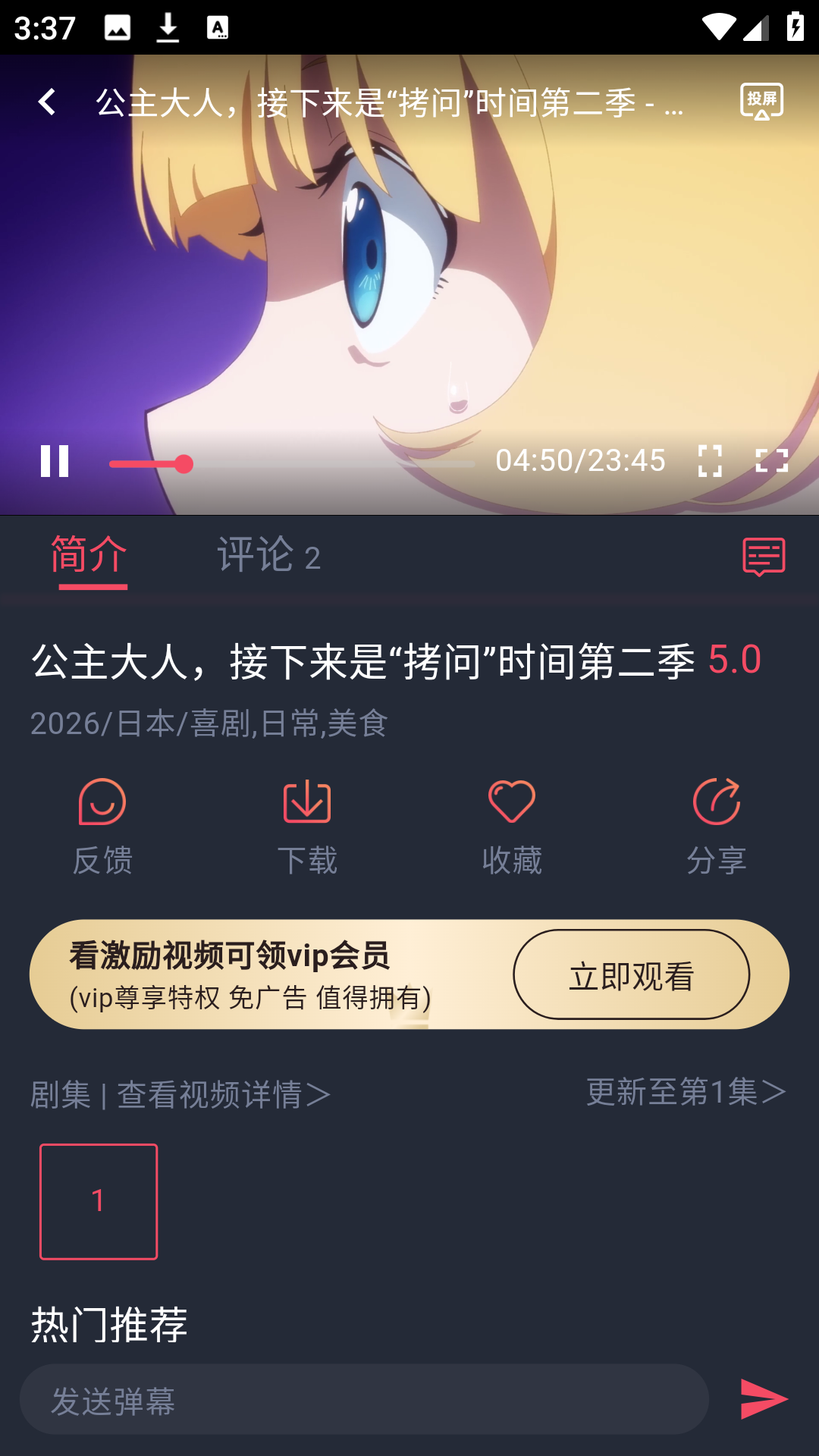Expand 更新至第1集 episode list
This screenshot has width=819, height=1456.
[682, 1094]
